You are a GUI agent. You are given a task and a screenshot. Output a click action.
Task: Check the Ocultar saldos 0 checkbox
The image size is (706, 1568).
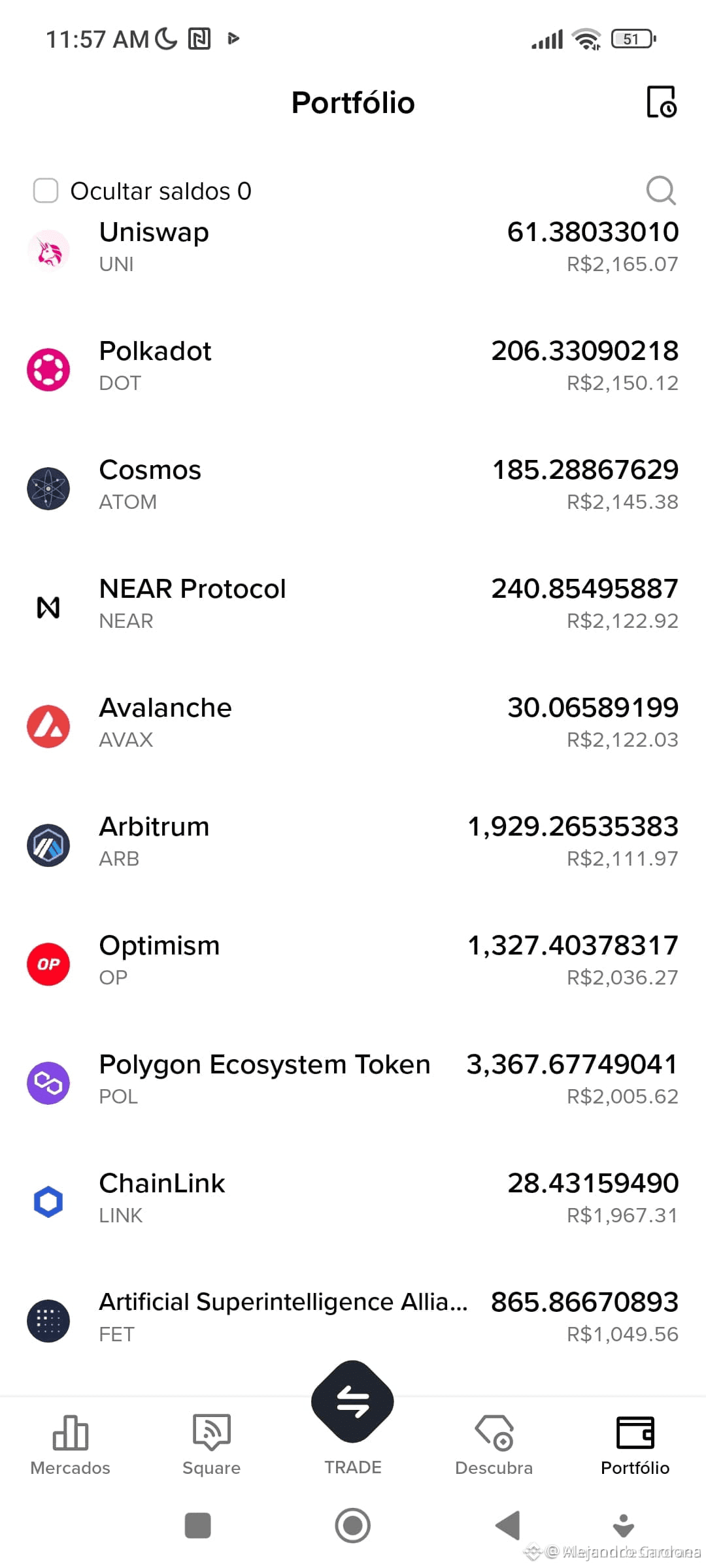click(x=46, y=191)
